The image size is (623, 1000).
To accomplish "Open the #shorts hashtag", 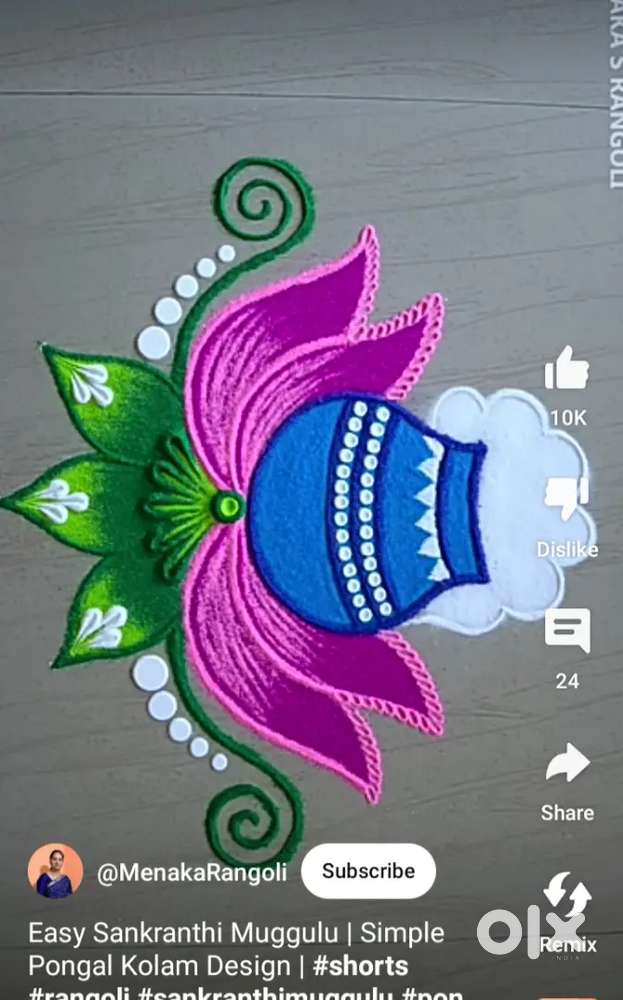I will 361,966.
